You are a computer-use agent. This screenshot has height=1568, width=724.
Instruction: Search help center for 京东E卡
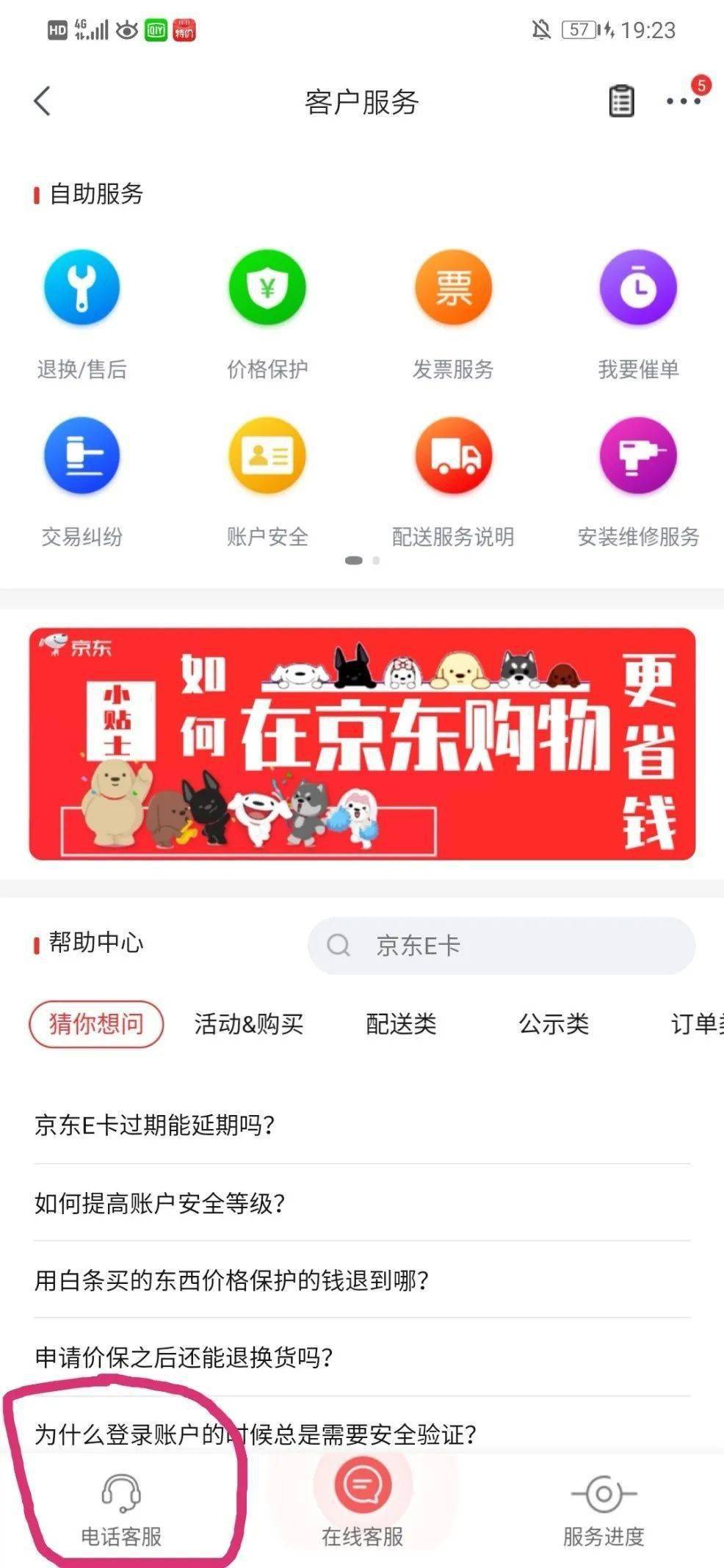click(501, 945)
